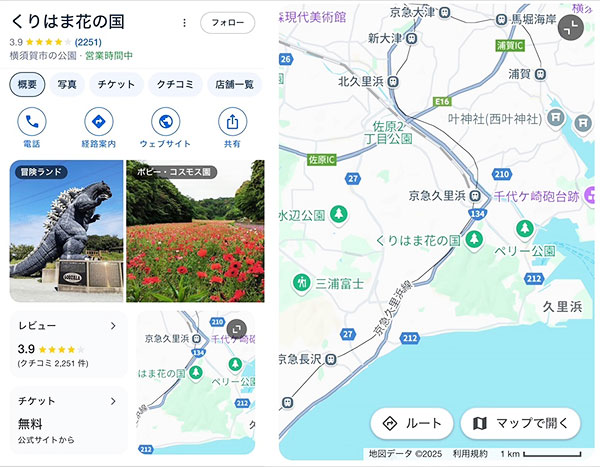Tap the ルート button on the map
Image resolution: width=600 pixels, height=467 pixels.
pos(412,423)
